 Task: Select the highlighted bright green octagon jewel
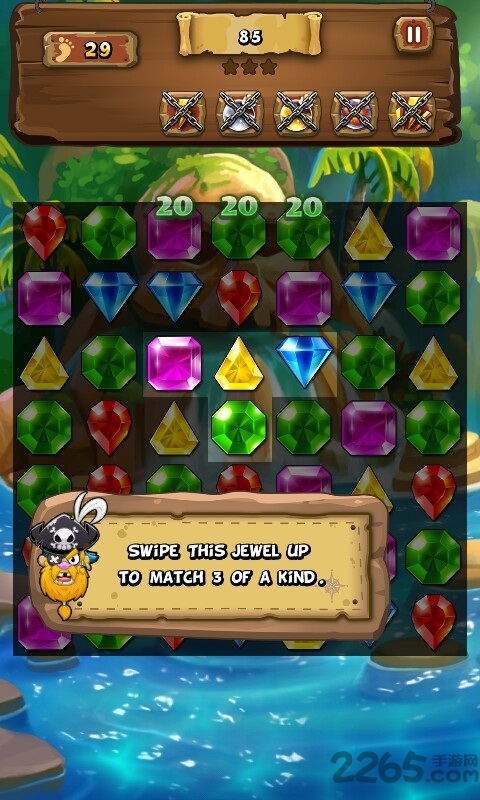239,427
